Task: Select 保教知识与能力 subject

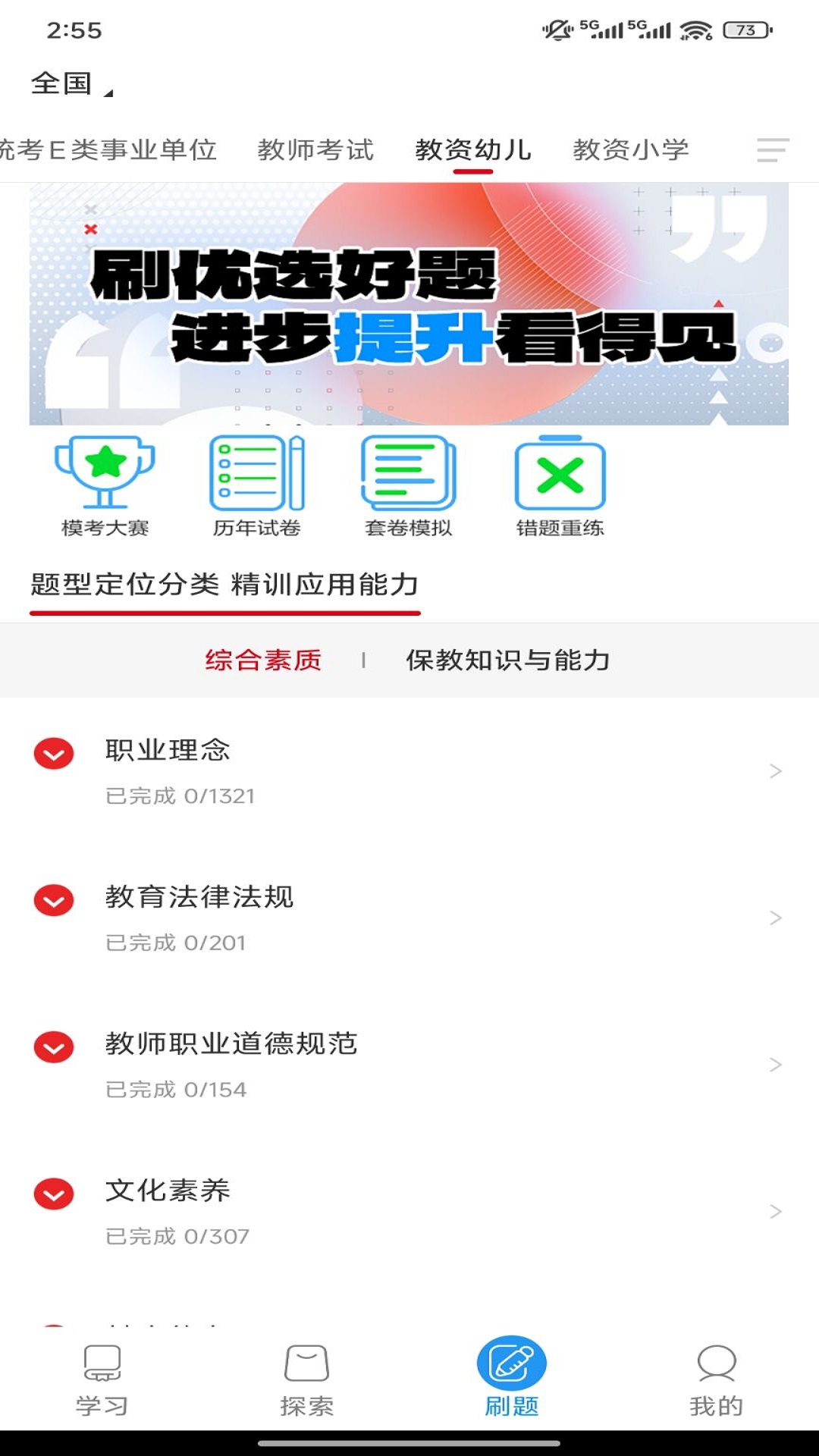Action: tap(510, 660)
